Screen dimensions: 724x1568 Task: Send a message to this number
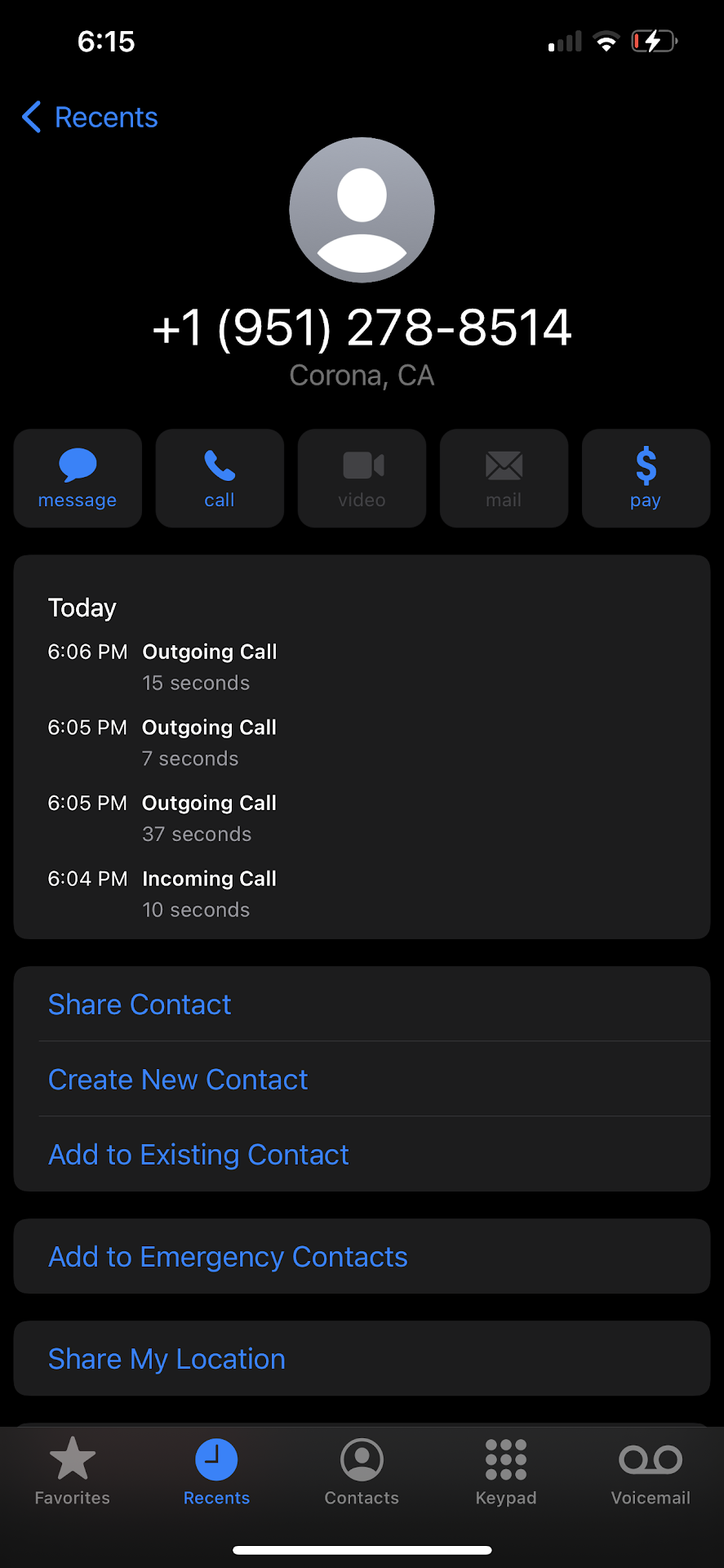78,479
